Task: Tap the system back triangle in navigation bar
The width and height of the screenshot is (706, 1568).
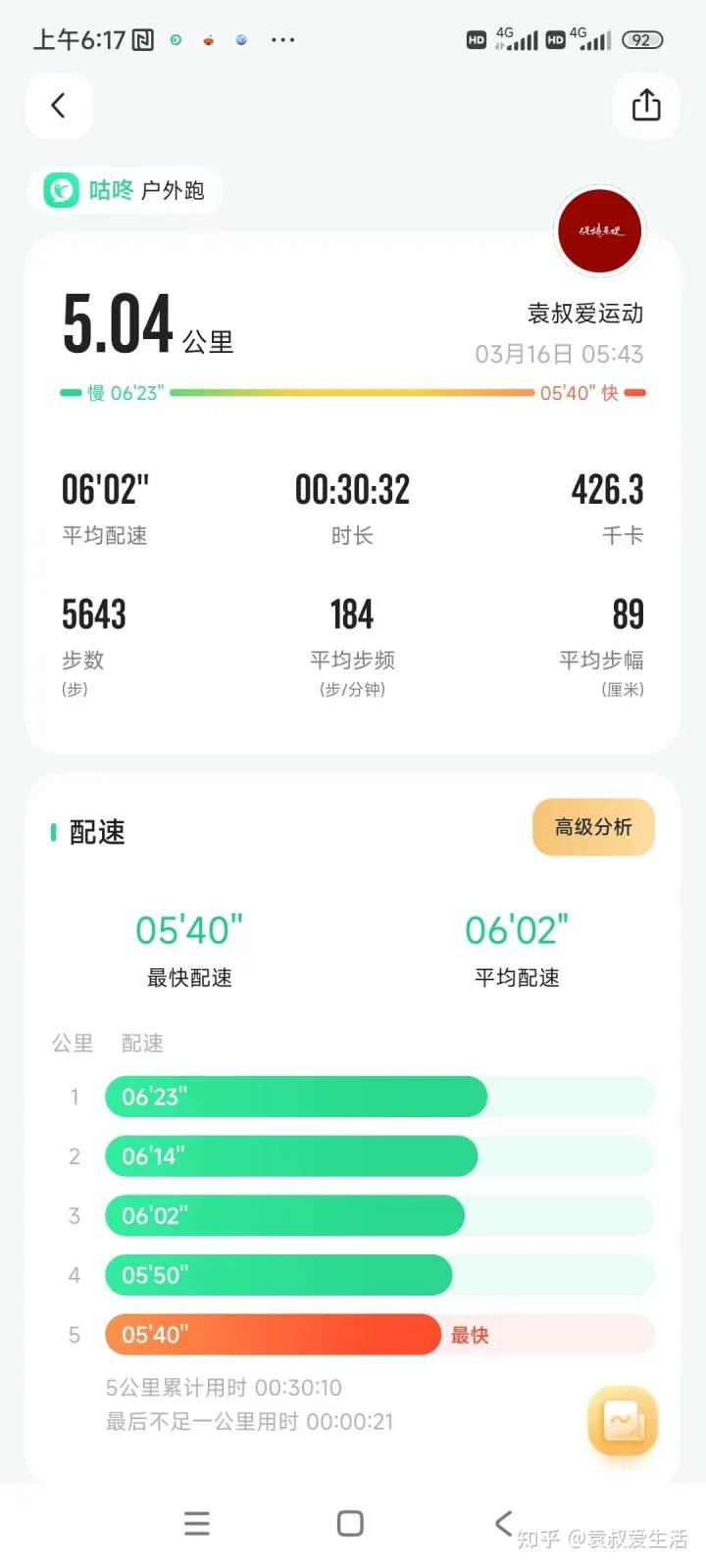Action: click(502, 1523)
